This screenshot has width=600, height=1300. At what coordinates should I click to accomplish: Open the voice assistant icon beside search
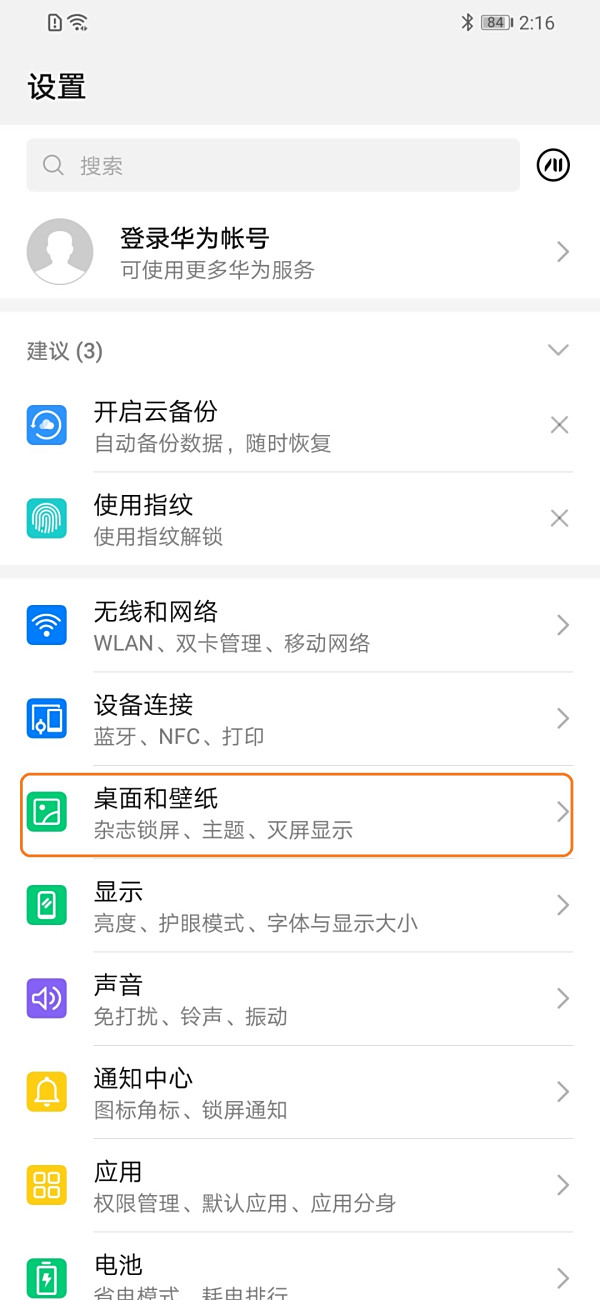tap(553, 165)
